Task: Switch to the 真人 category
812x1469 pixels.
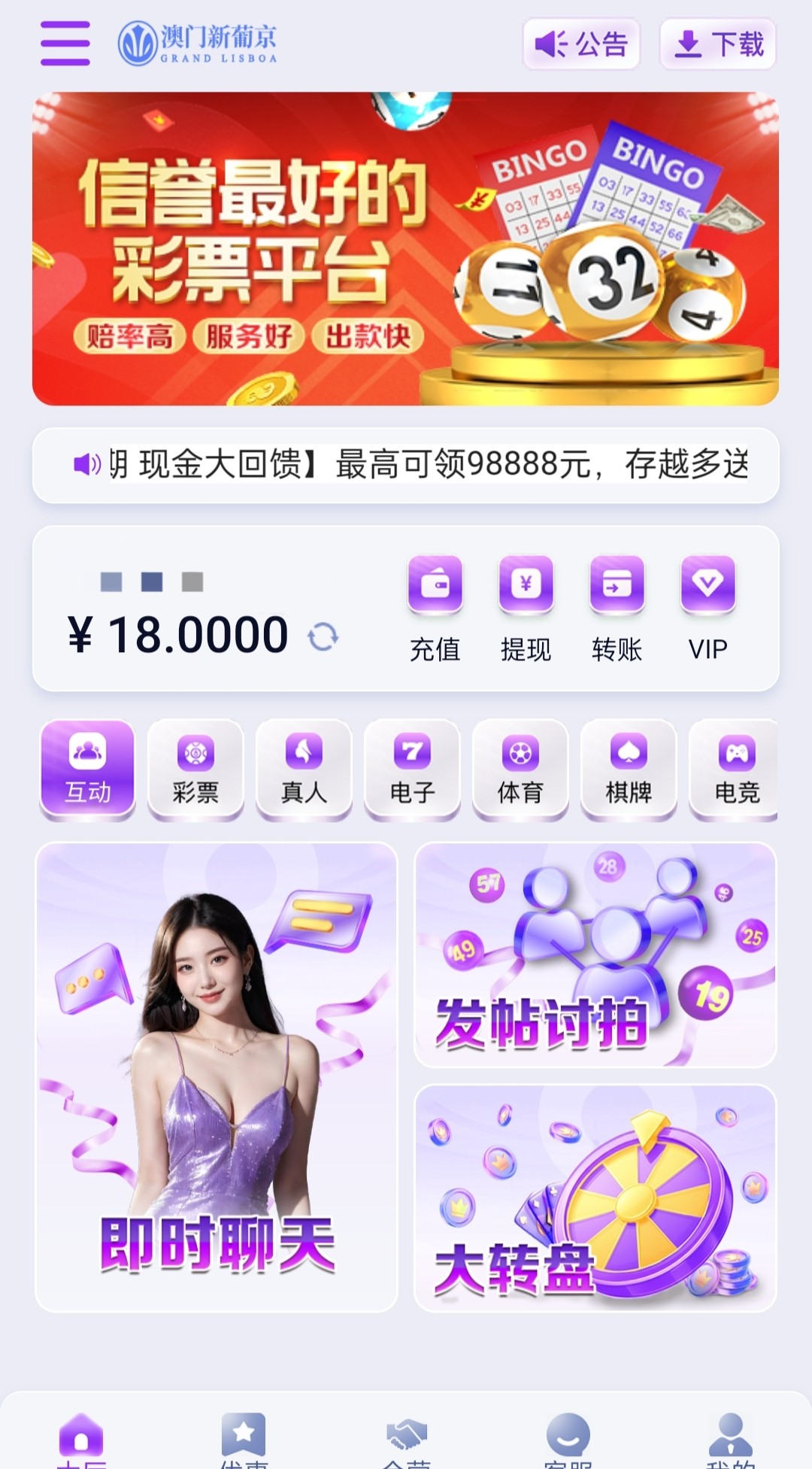Action: (x=304, y=769)
